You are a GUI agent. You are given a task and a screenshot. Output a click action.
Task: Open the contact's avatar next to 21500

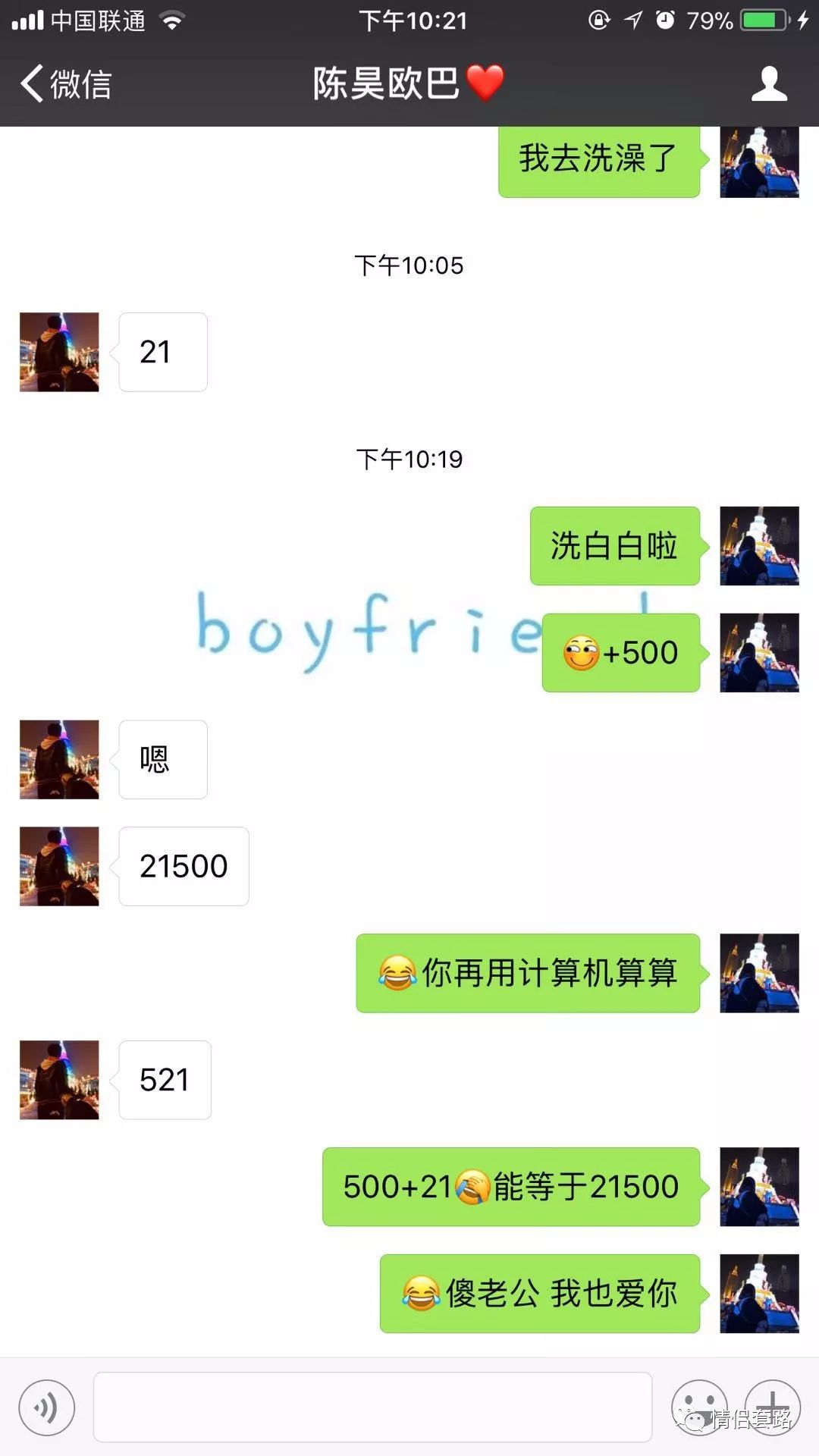click(59, 866)
